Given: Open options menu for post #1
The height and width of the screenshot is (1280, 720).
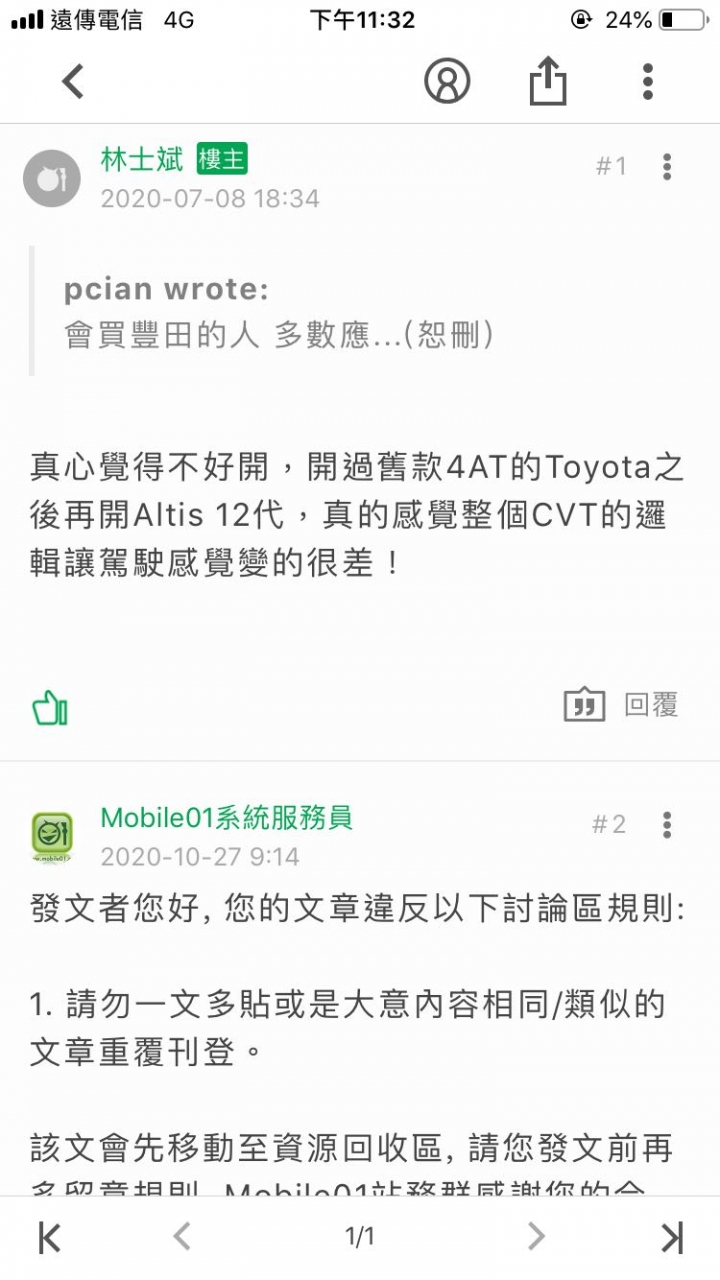Looking at the screenshot, I should point(667,166).
